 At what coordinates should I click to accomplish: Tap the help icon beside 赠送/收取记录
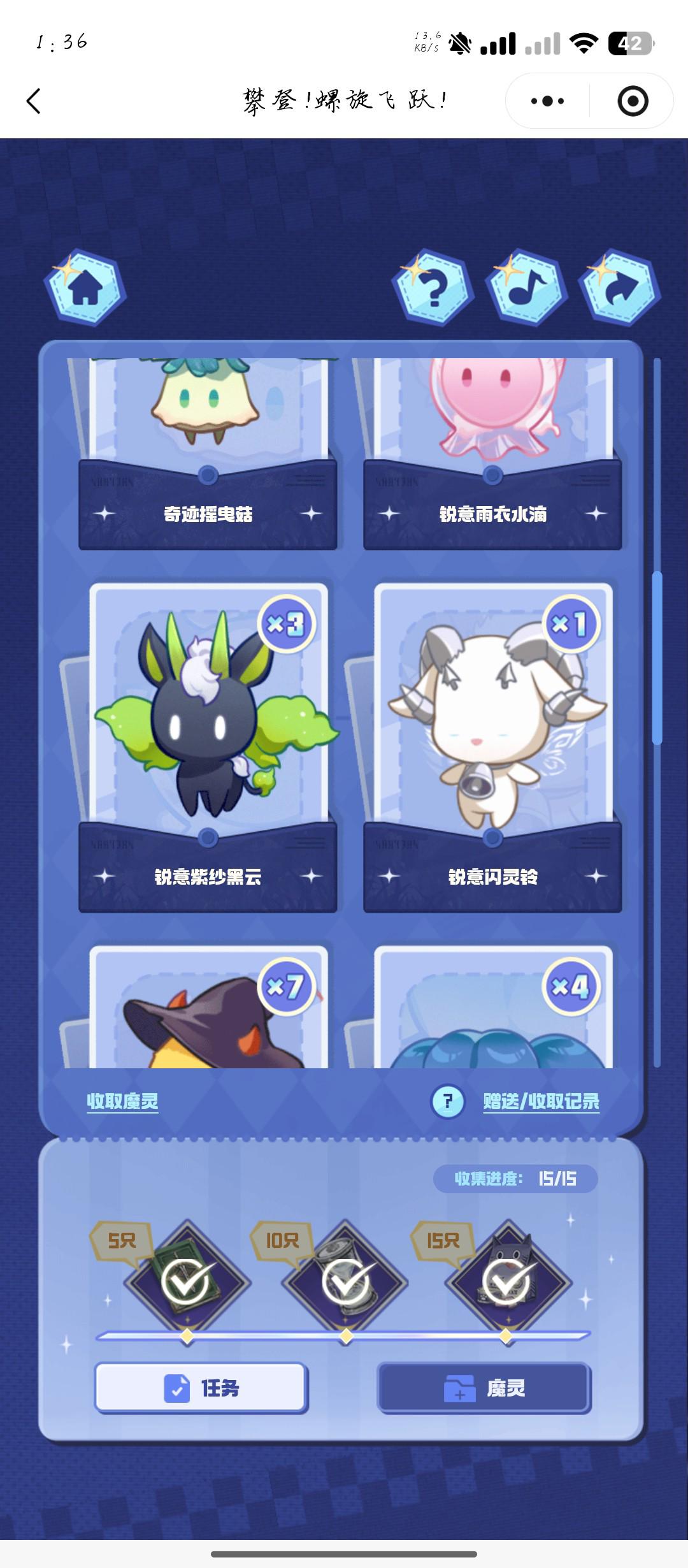coord(447,1101)
